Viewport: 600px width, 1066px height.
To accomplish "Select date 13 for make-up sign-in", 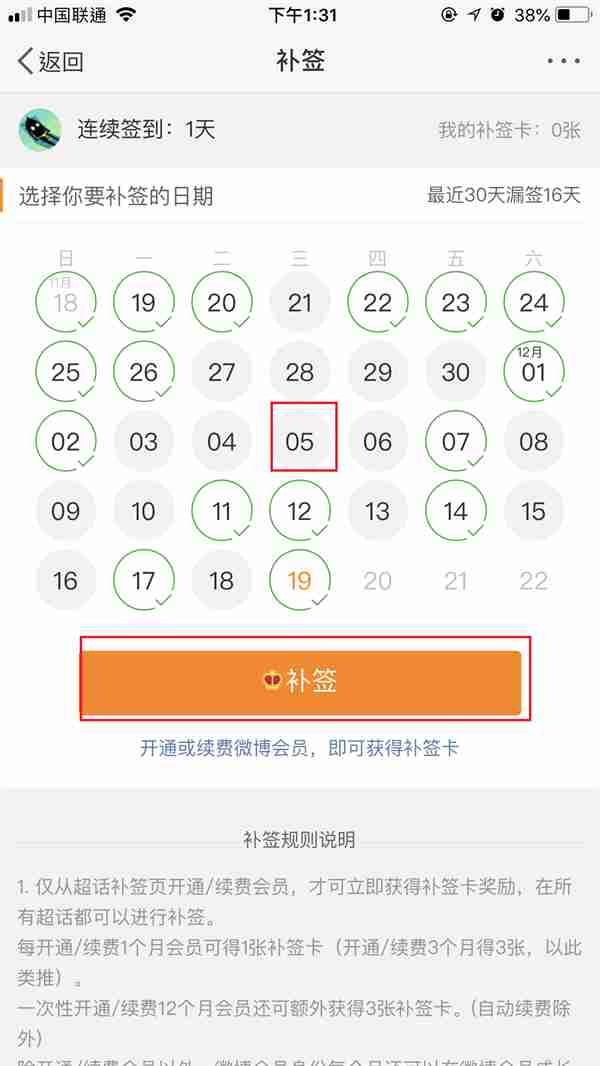I will click(378, 511).
